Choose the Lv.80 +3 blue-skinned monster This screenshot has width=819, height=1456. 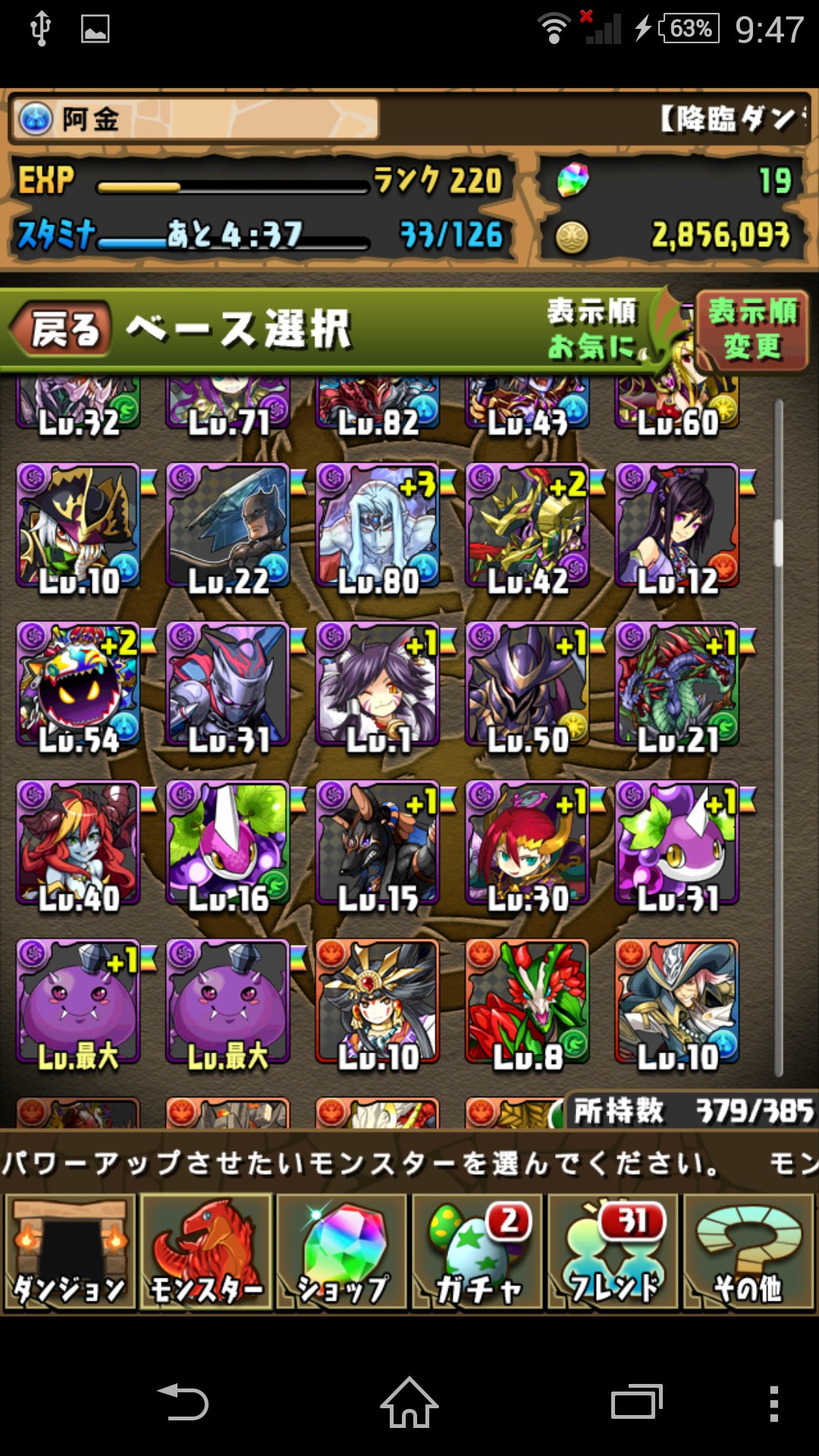pyautogui.click(x=378, y=527)
